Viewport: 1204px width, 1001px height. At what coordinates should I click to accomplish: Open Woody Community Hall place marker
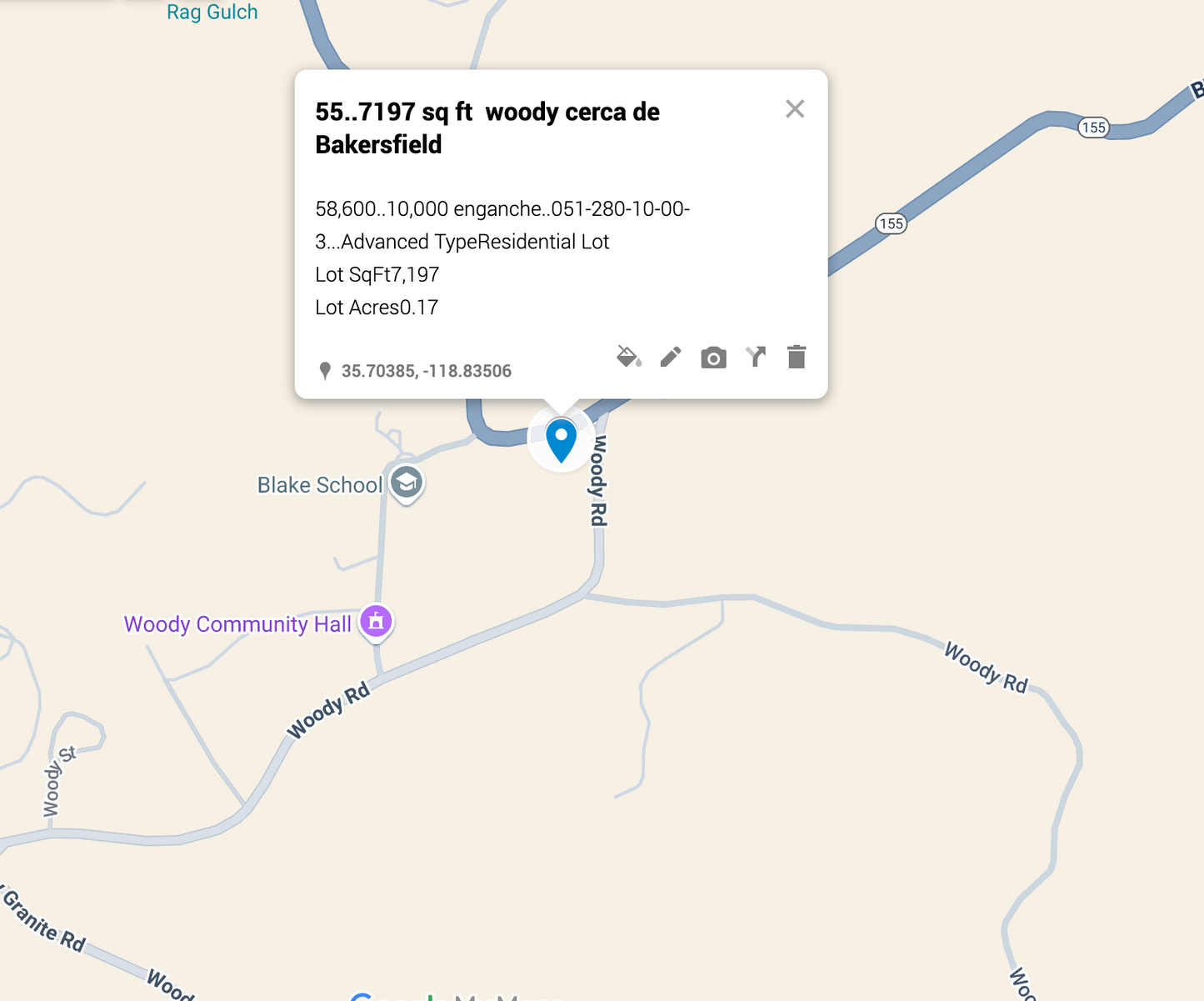pos(376,621)
